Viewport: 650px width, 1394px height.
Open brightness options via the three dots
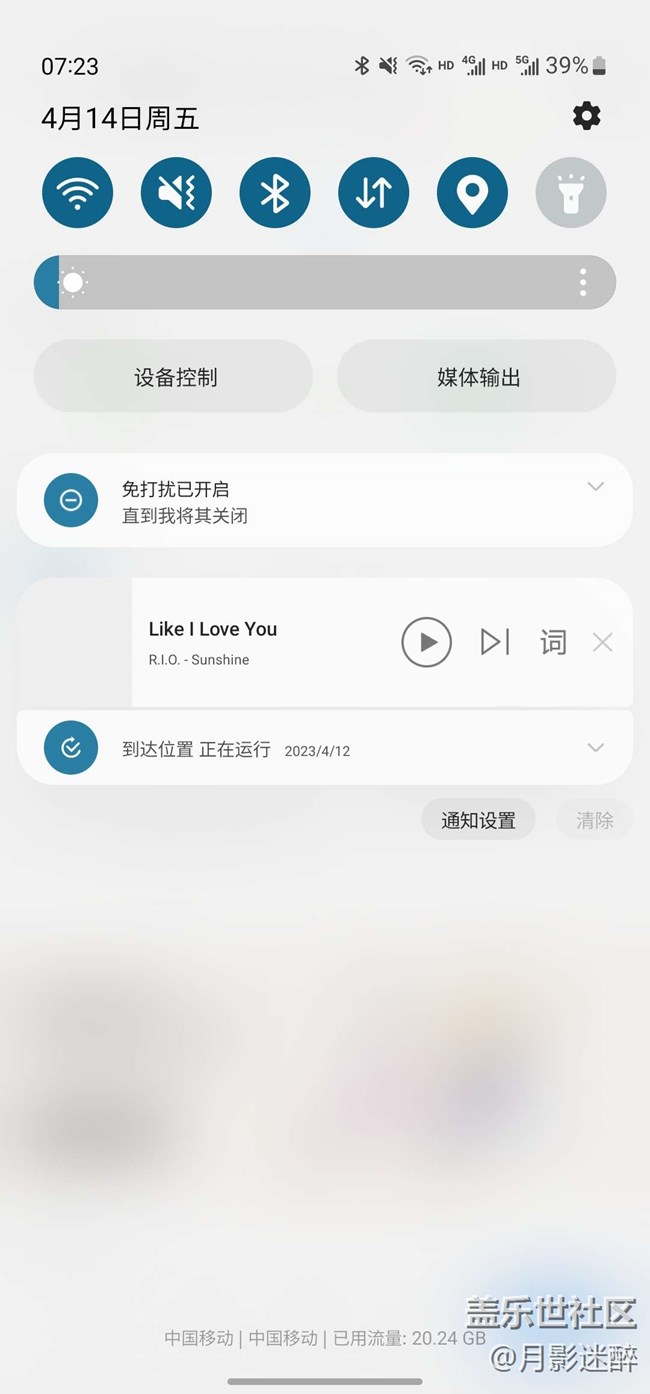click(x=583, y=282)
